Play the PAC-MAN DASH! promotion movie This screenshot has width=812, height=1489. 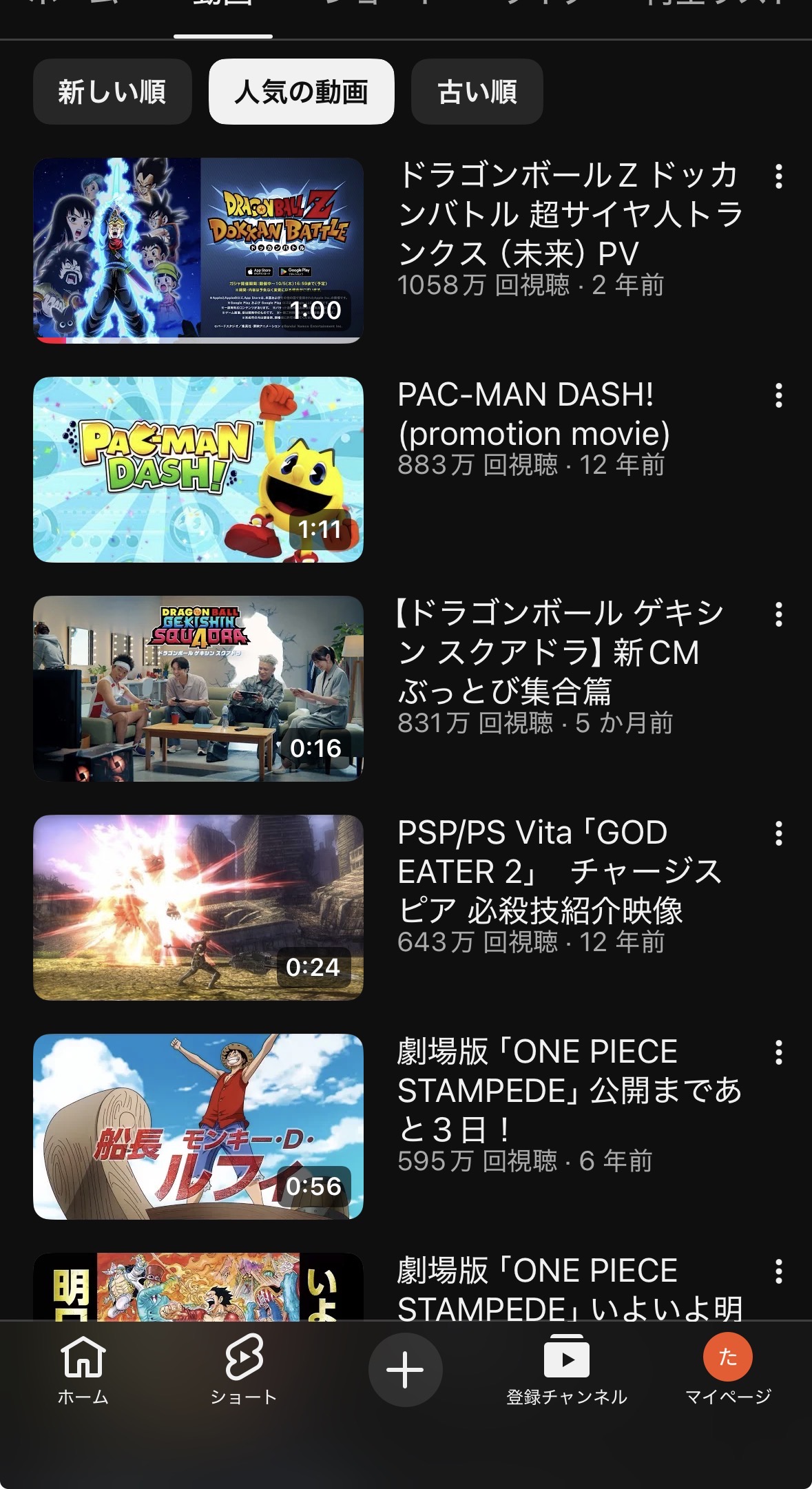click(x=198, y=469)
